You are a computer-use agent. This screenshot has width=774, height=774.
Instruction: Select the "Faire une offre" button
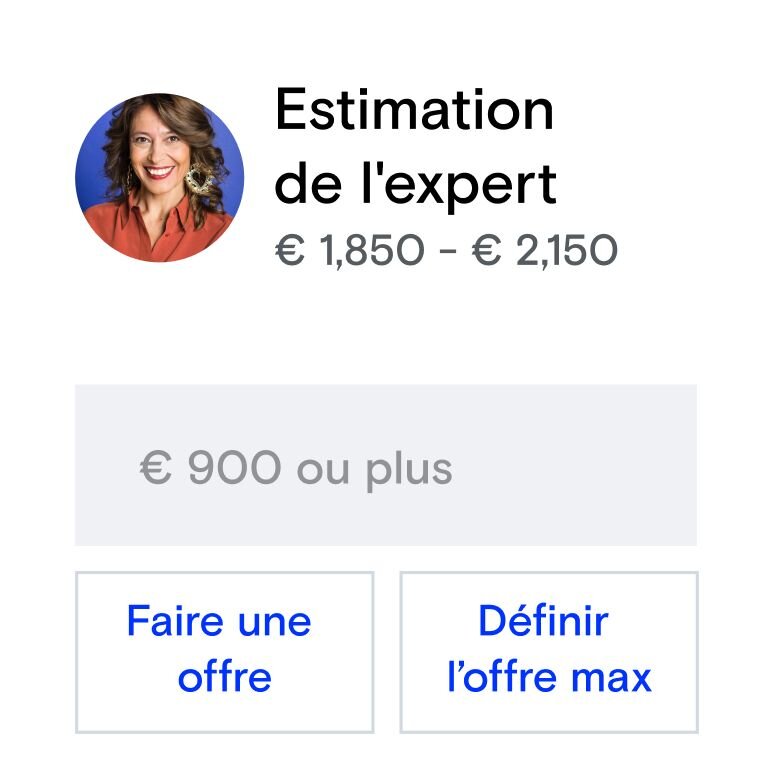224,651
